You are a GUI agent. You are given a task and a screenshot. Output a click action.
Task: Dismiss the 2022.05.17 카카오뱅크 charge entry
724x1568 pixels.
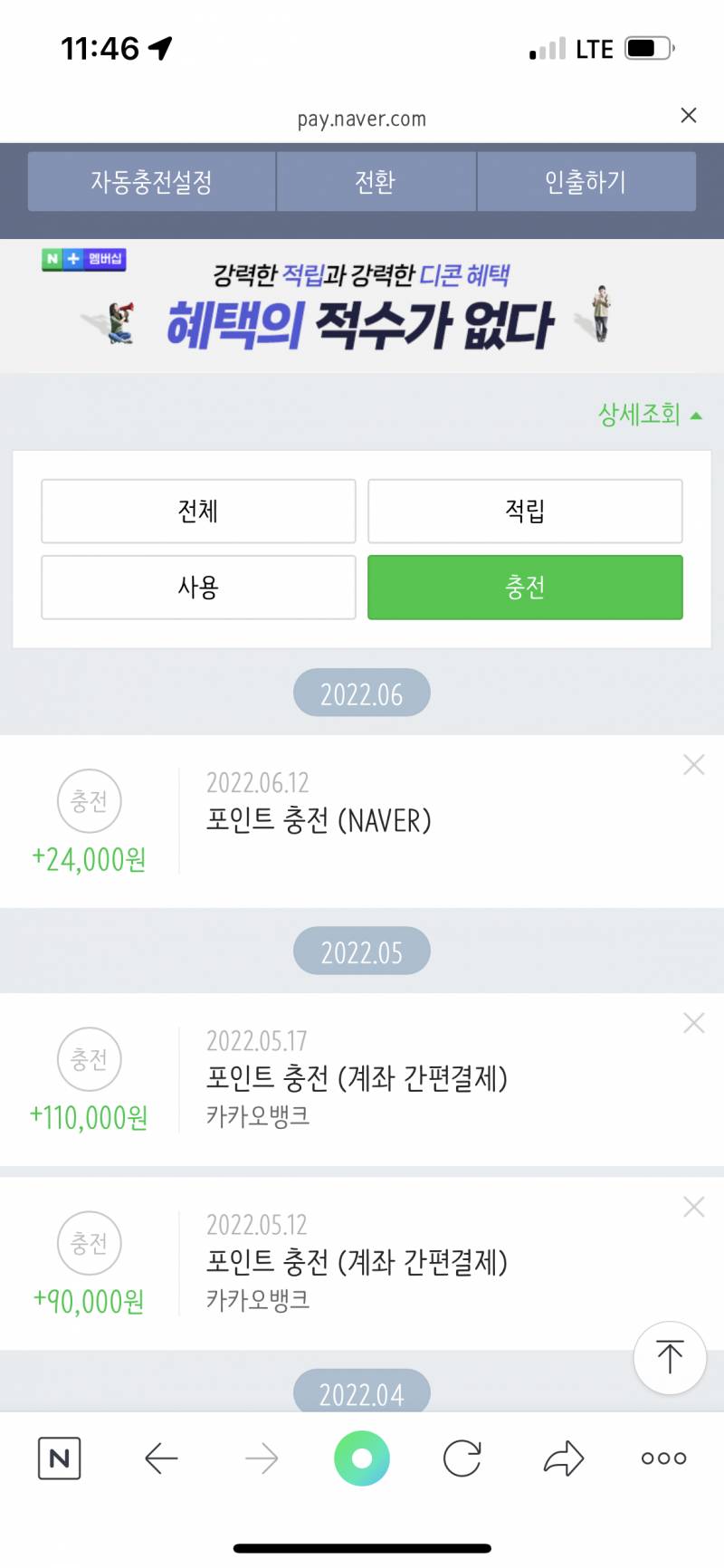pyautogui.click(x=693, y=1023)
